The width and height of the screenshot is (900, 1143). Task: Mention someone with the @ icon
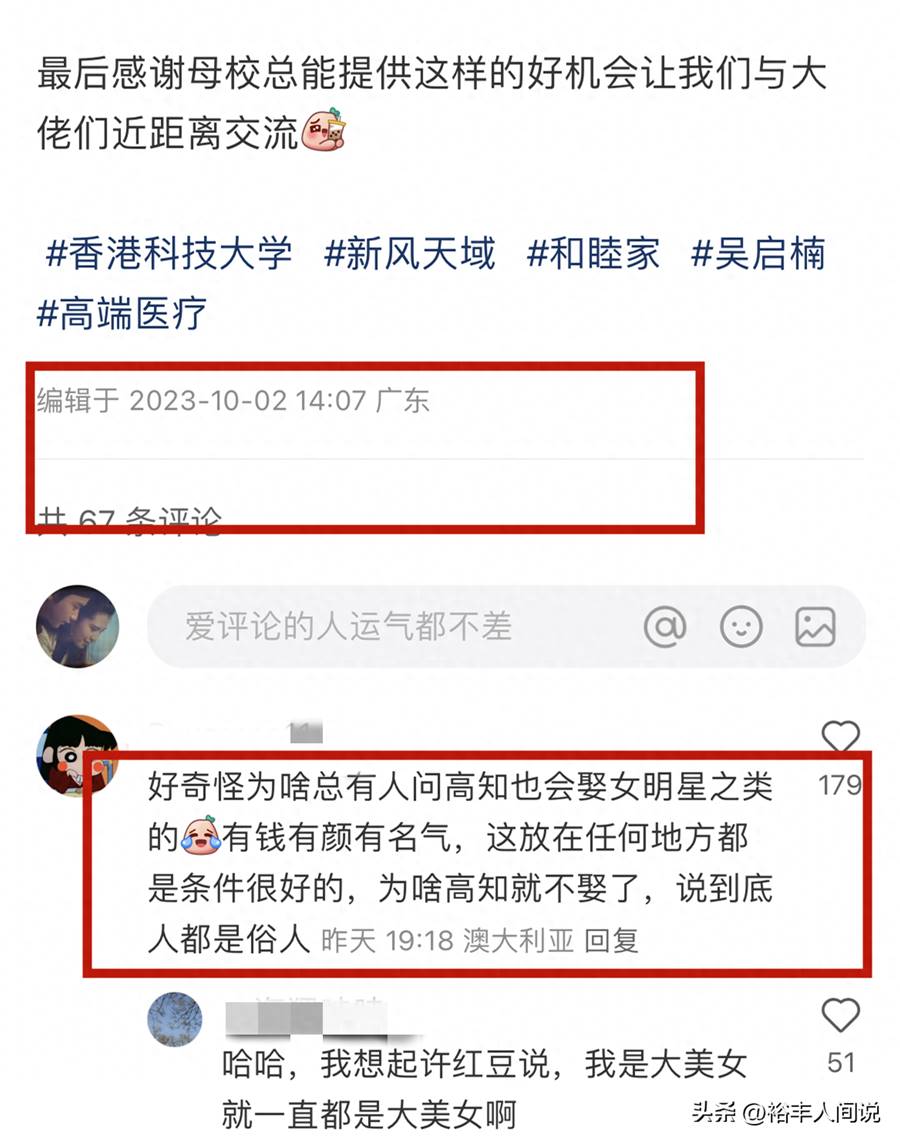[665, 627]
